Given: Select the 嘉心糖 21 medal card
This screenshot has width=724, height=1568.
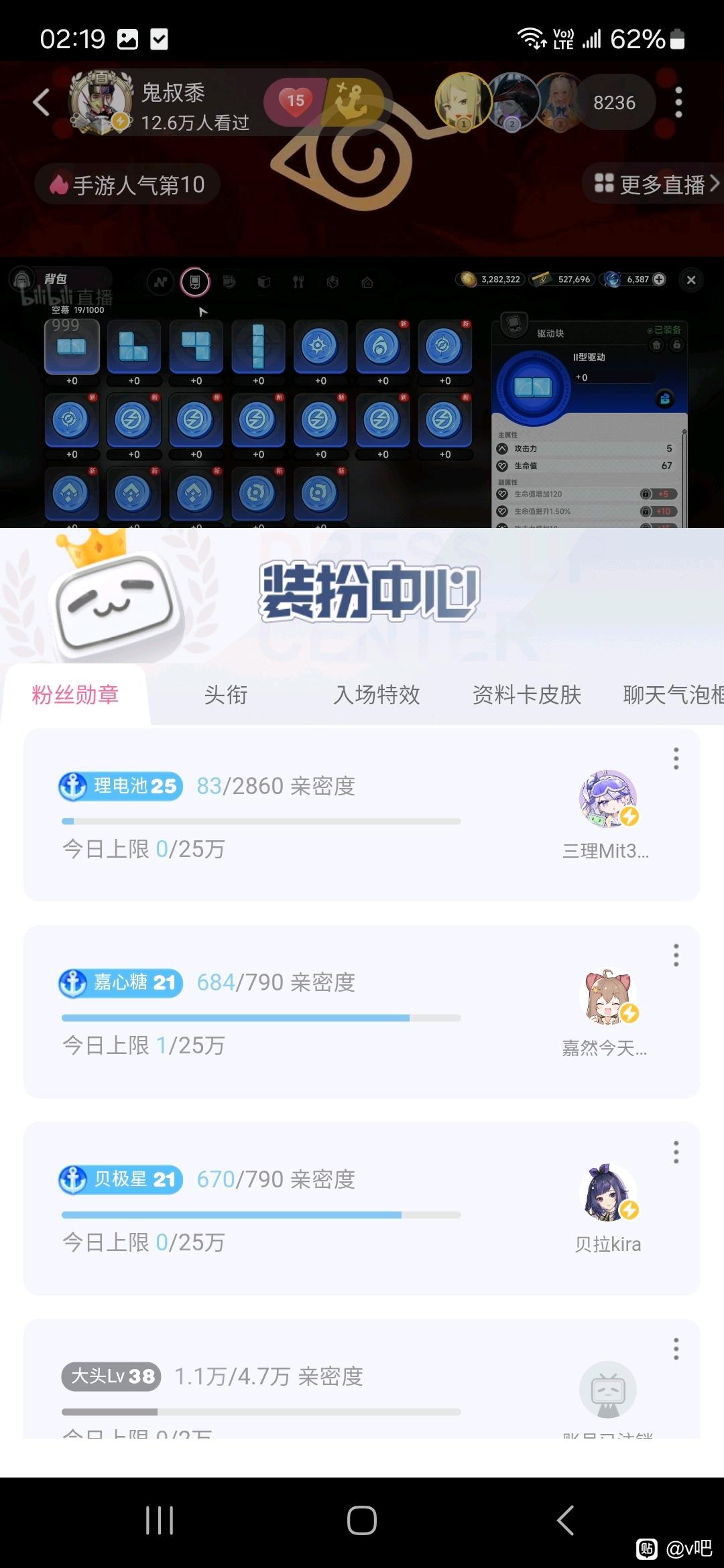Looking at the screenshot, I should (x=362, y=1011).
